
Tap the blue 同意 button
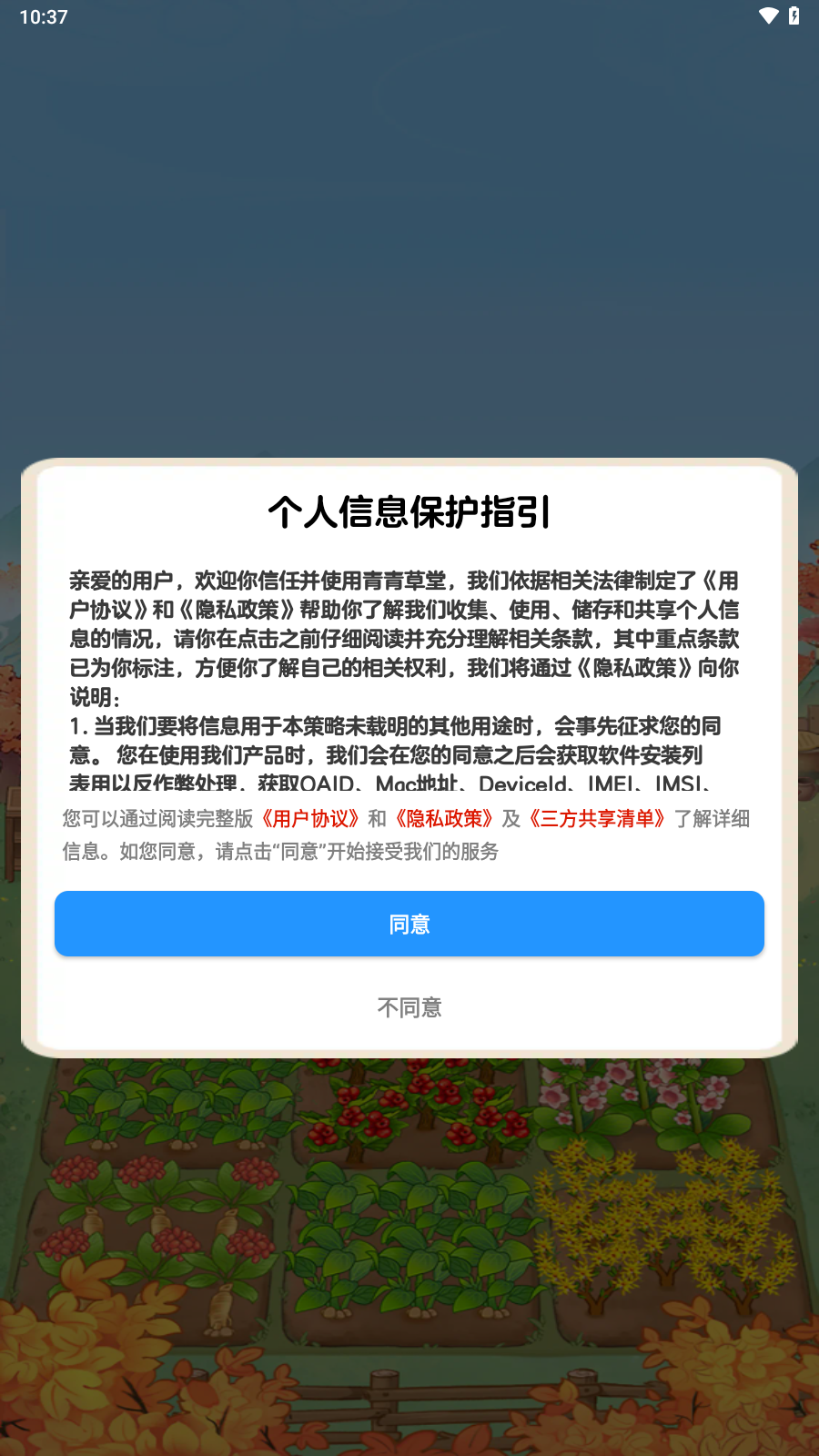(409, 924)
